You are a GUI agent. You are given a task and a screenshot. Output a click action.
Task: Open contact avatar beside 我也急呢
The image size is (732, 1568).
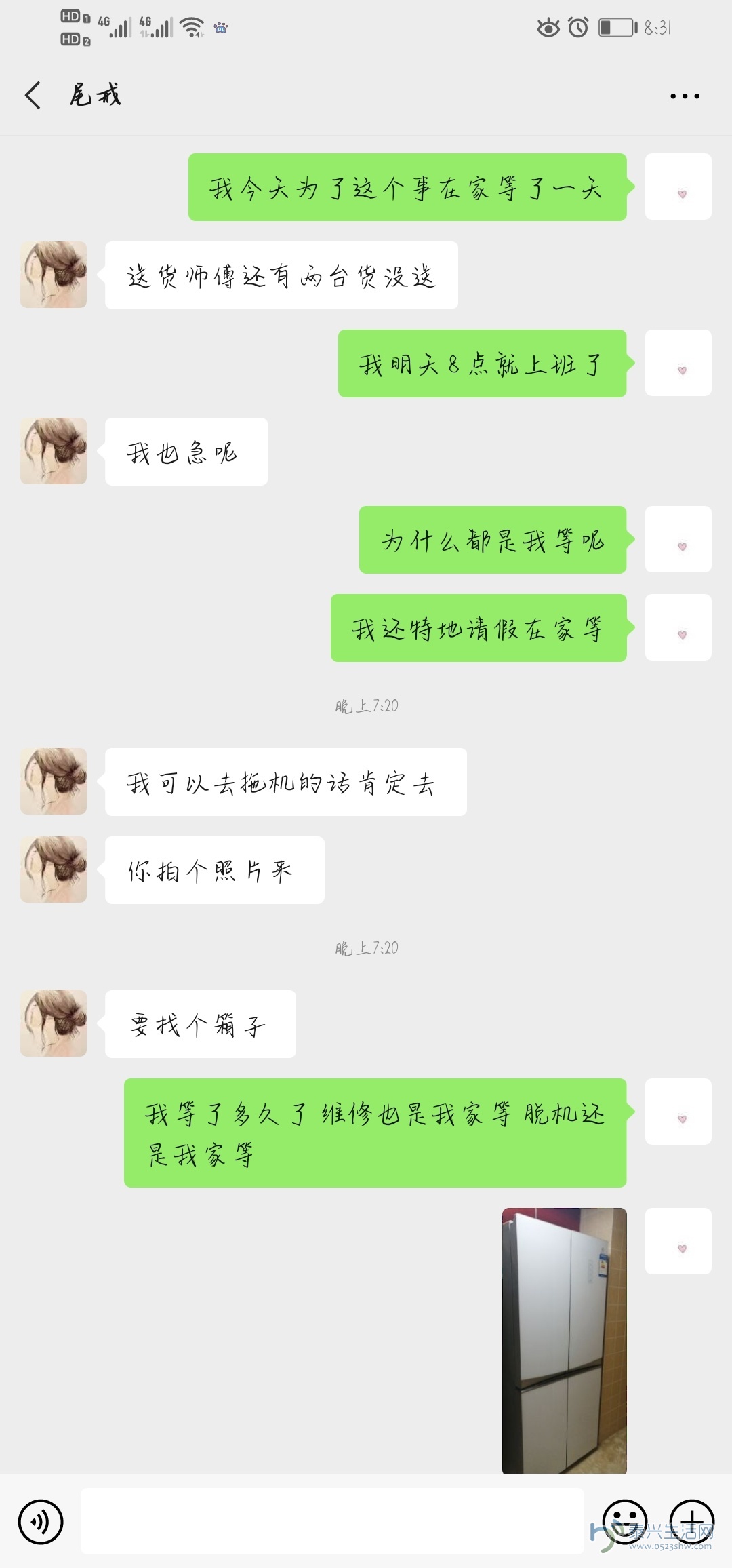pos(54,451)
